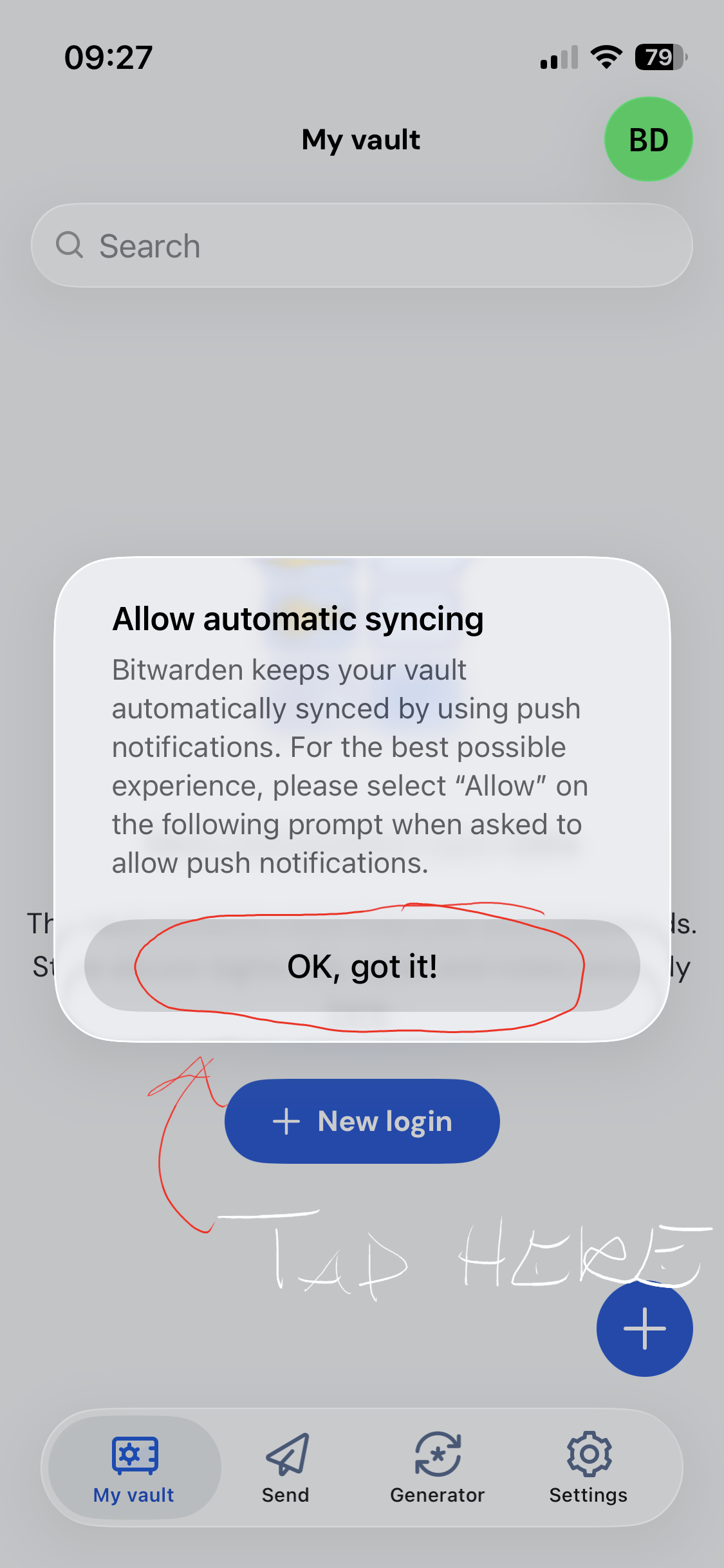Add a New login
This screenshot has width=724, height=1568.
pyautogui.click(x=362, y=1121)
